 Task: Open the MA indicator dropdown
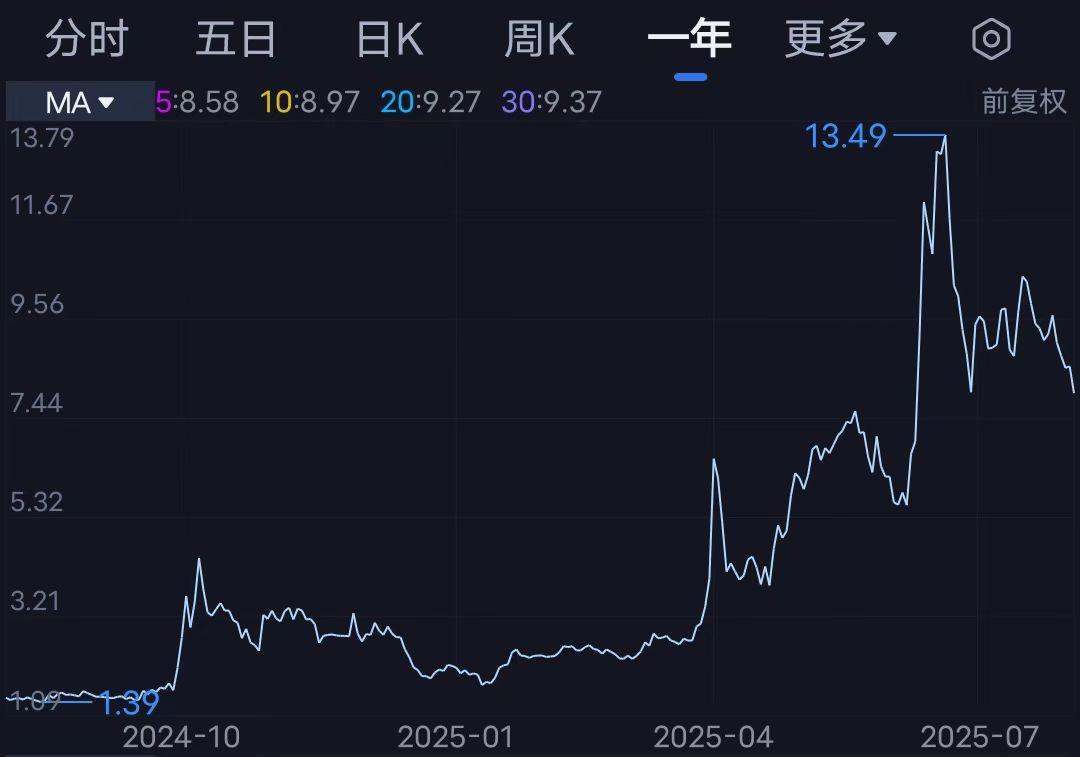click(x=80, y=102)
